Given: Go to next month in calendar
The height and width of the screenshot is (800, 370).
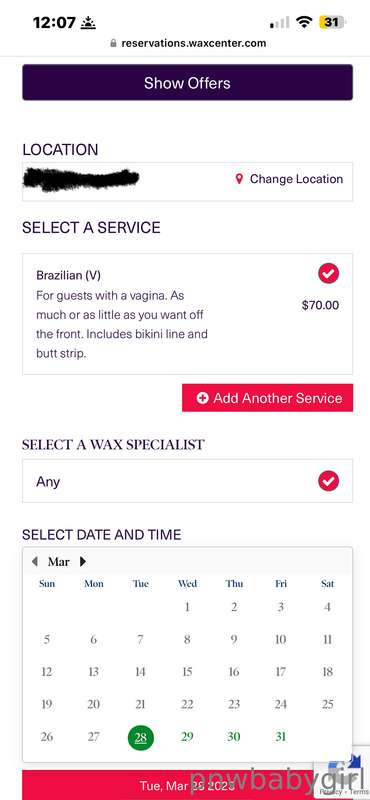Looking at the screenshot, I should pyautogui.click(x=83, y=562).
